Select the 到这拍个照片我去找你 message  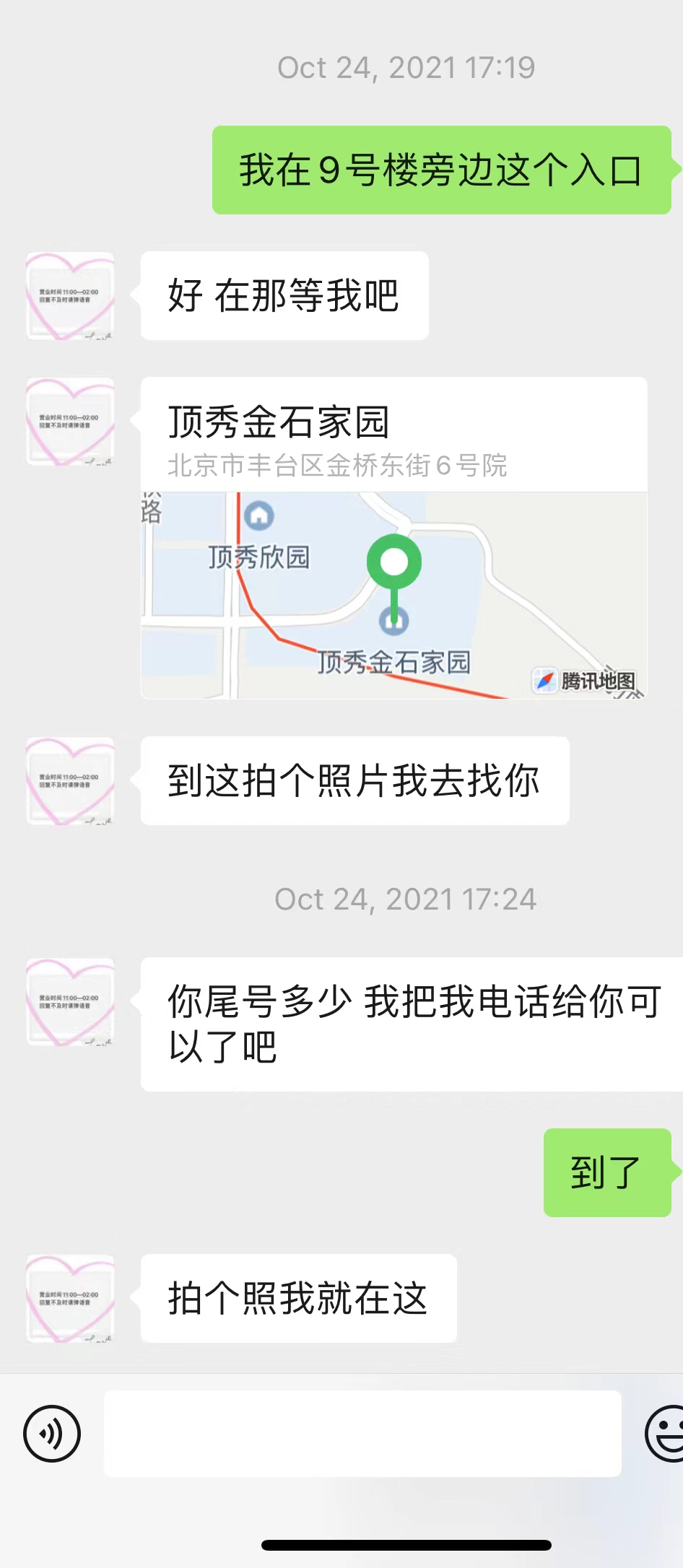click(x=355, y=781)
